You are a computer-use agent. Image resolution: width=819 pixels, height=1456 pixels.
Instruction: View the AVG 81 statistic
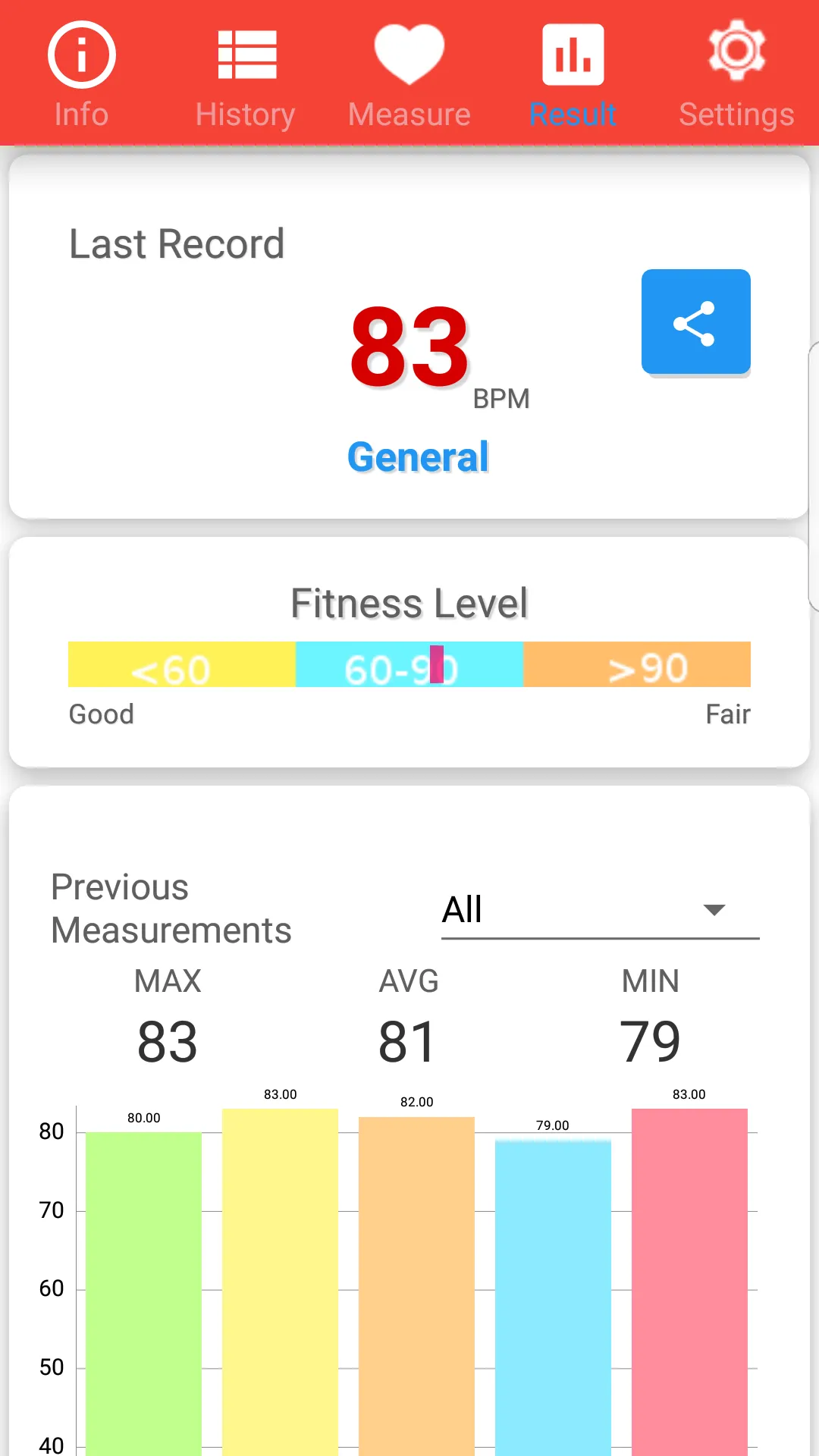point(409,1040)
